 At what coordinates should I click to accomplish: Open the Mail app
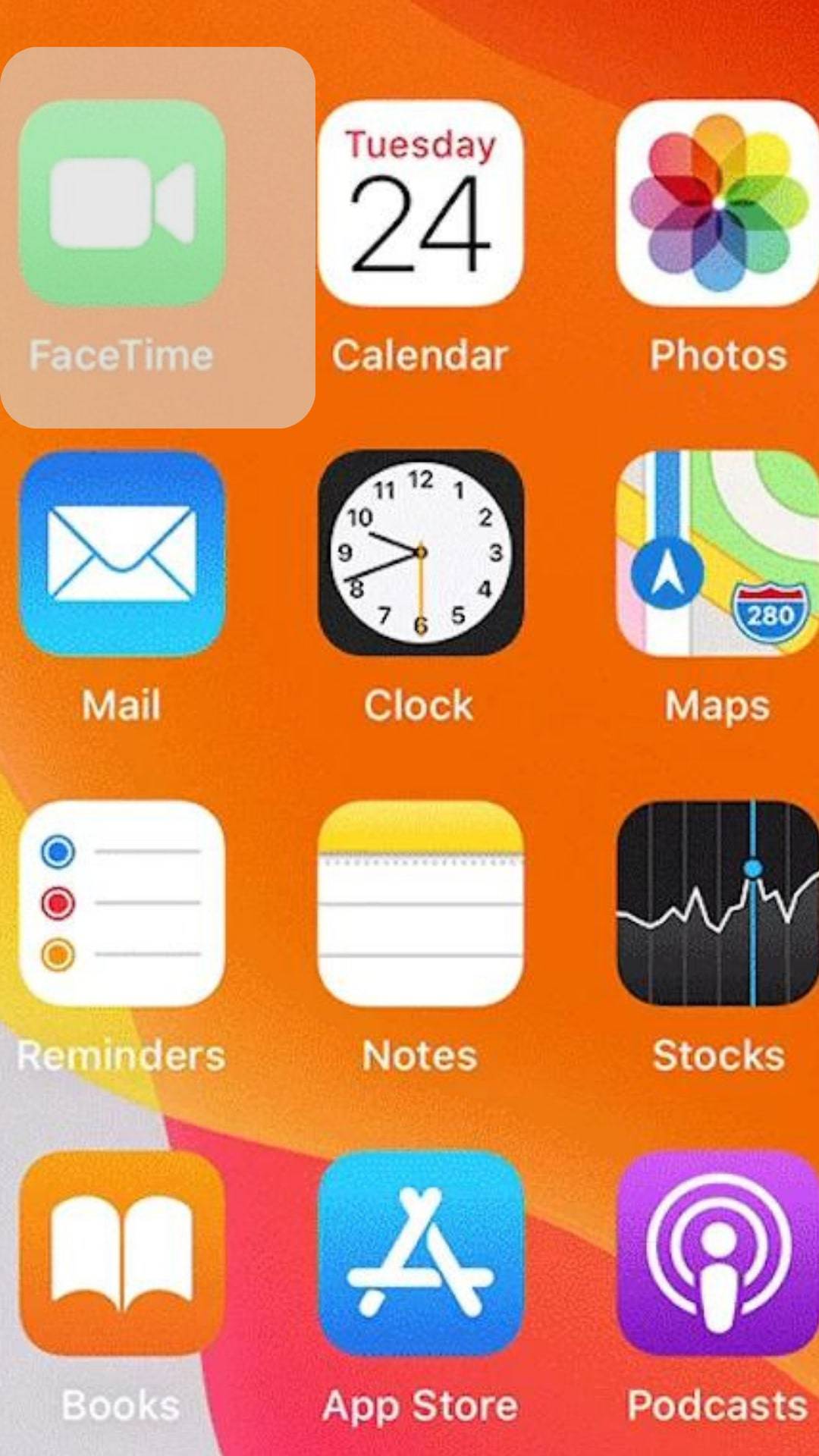121,554
